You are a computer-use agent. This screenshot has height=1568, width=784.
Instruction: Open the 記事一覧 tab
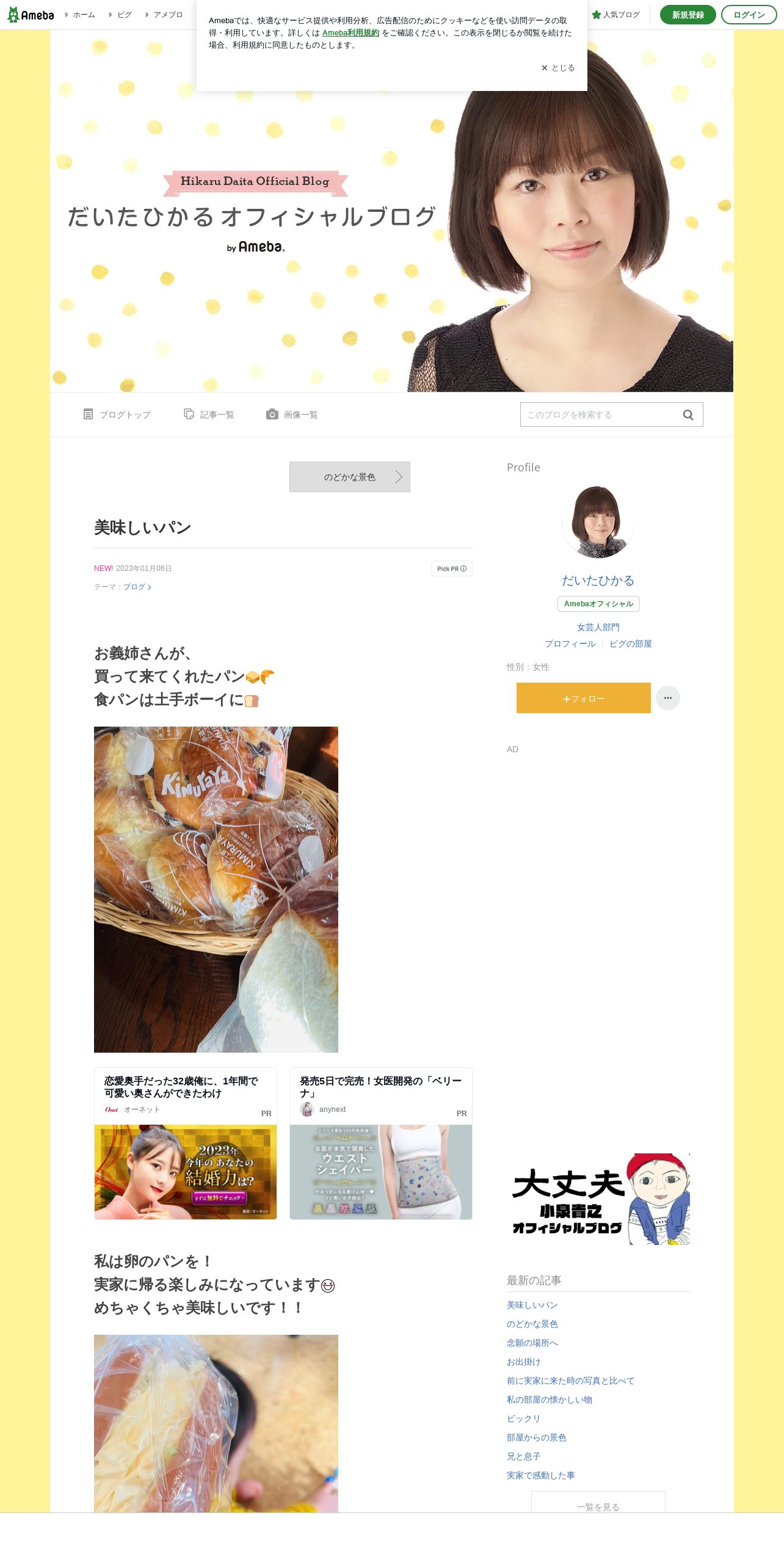click(209, 415)
